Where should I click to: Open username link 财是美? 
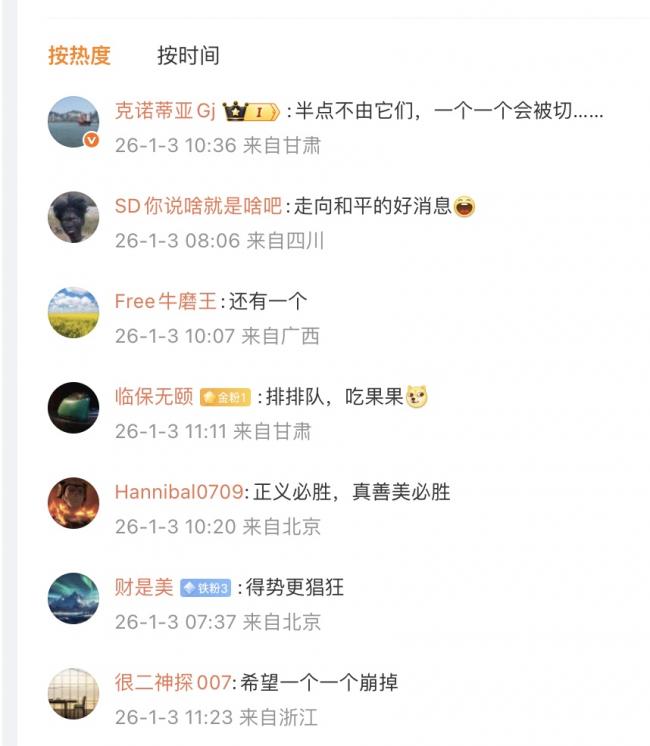(144, 588)
